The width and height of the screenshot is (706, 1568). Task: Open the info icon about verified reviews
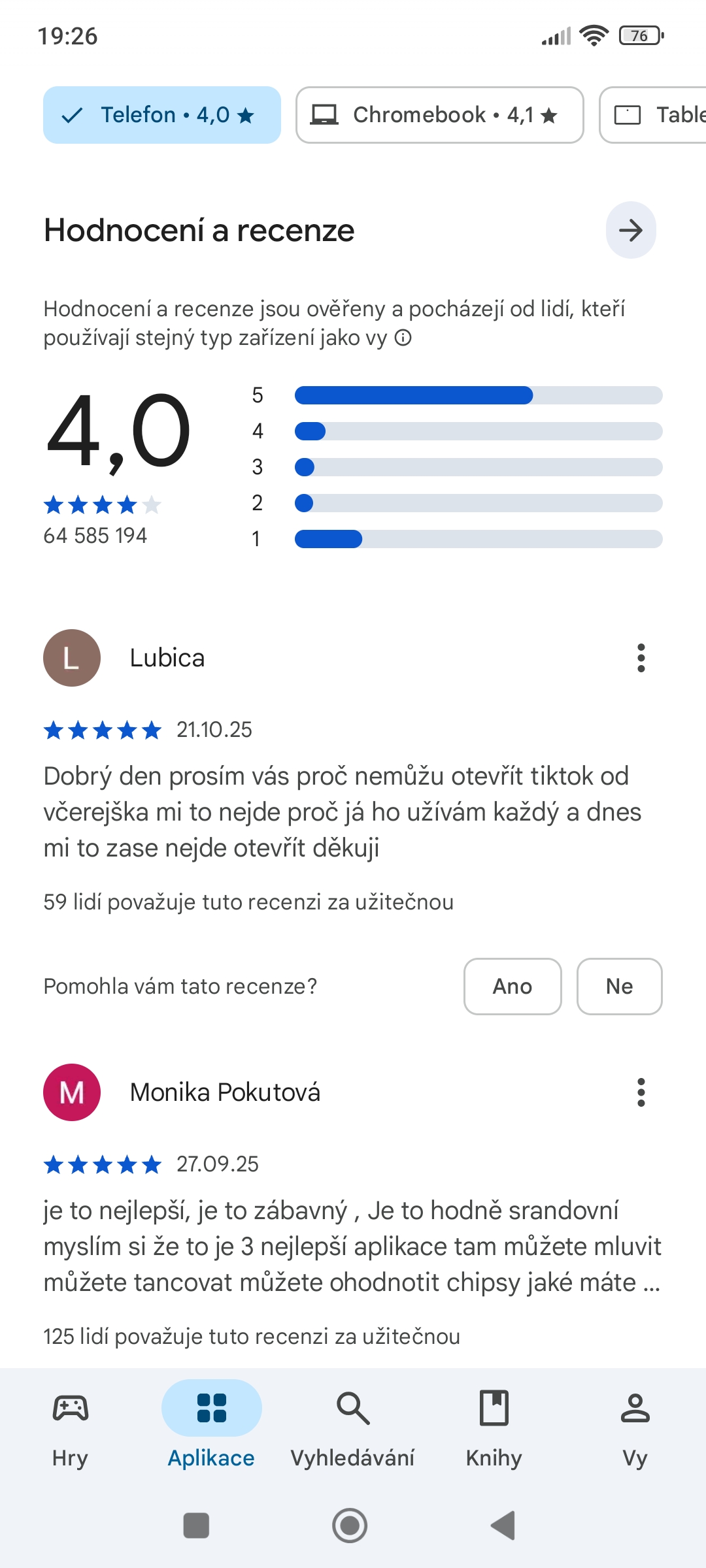point(404,338)
